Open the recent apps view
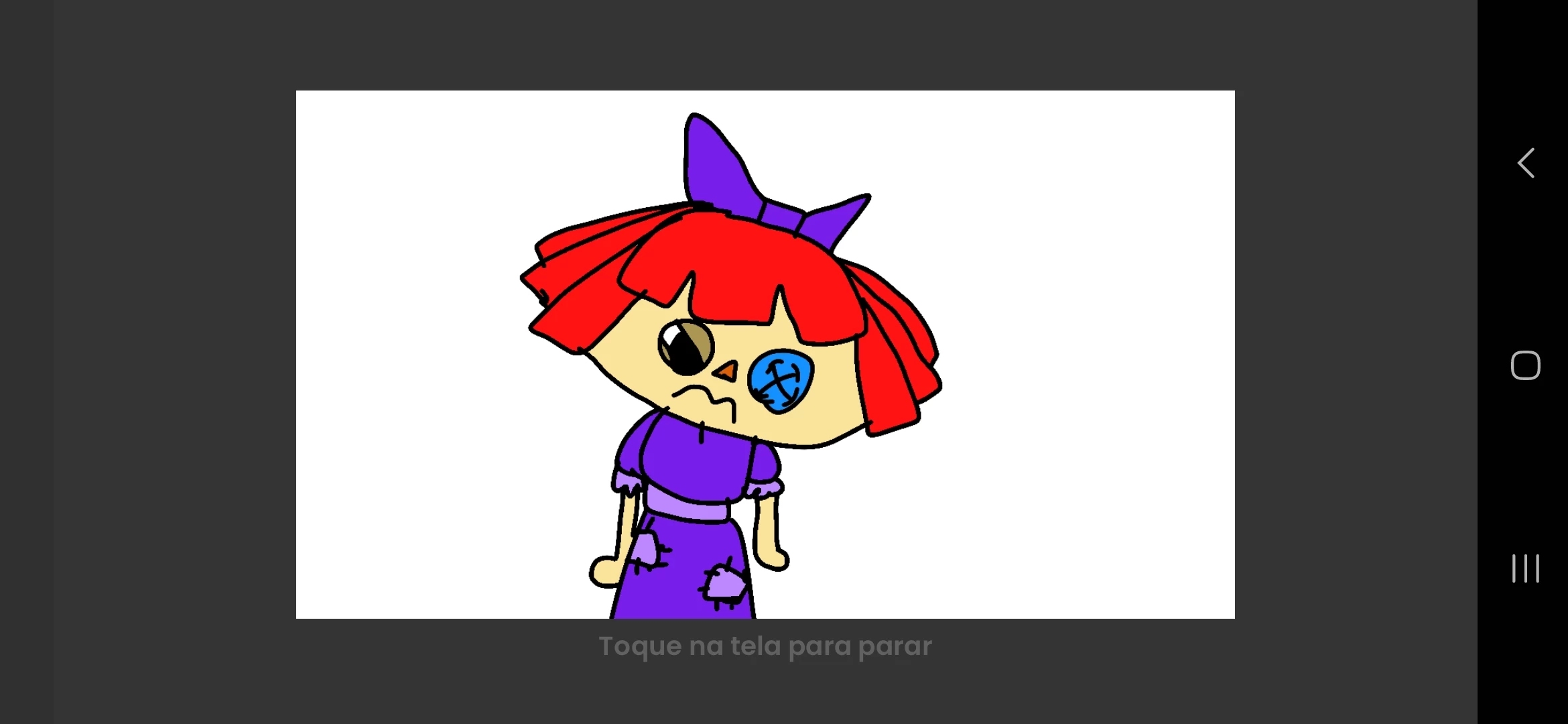This screenshot has width=1568, height=724. pos(1526,568)
